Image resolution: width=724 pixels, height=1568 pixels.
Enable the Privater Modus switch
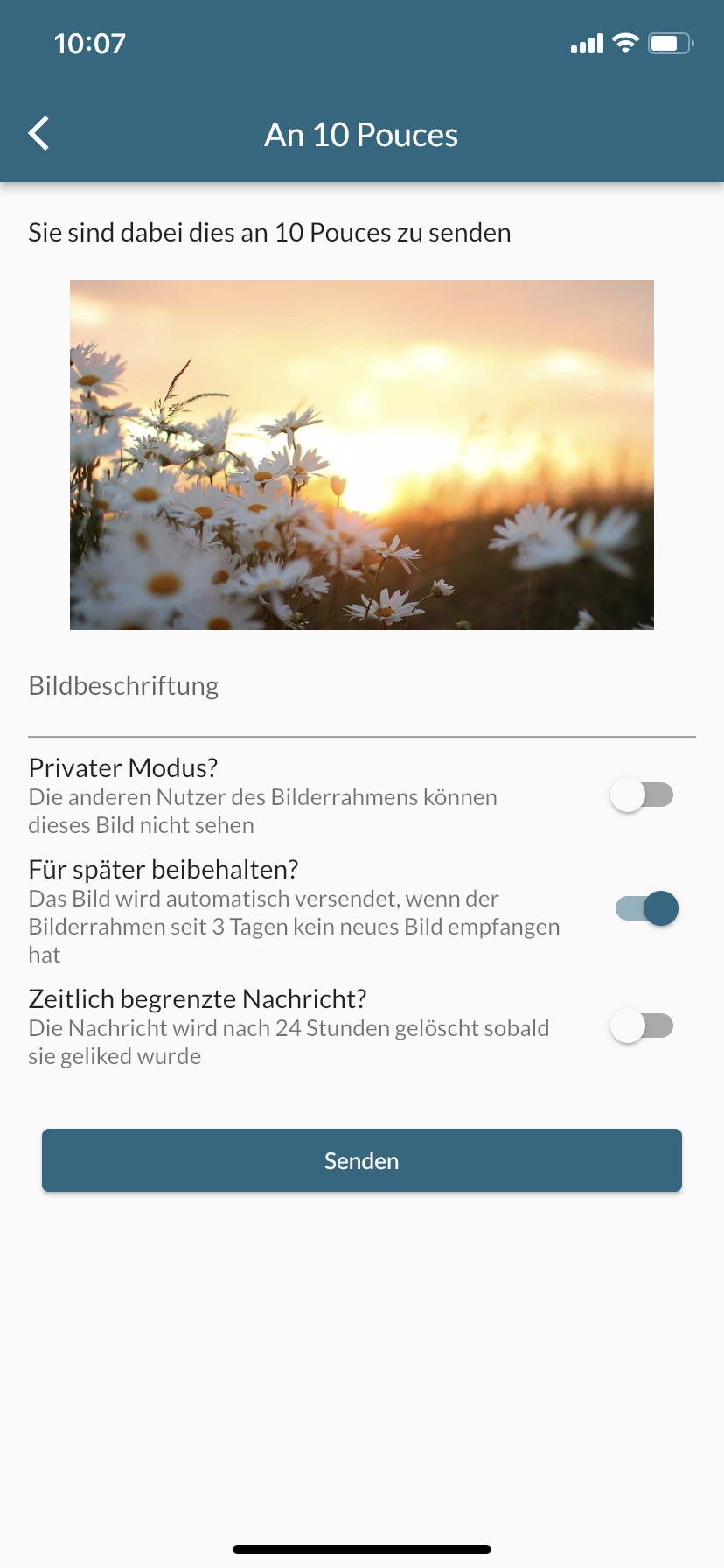coord(642,795)
